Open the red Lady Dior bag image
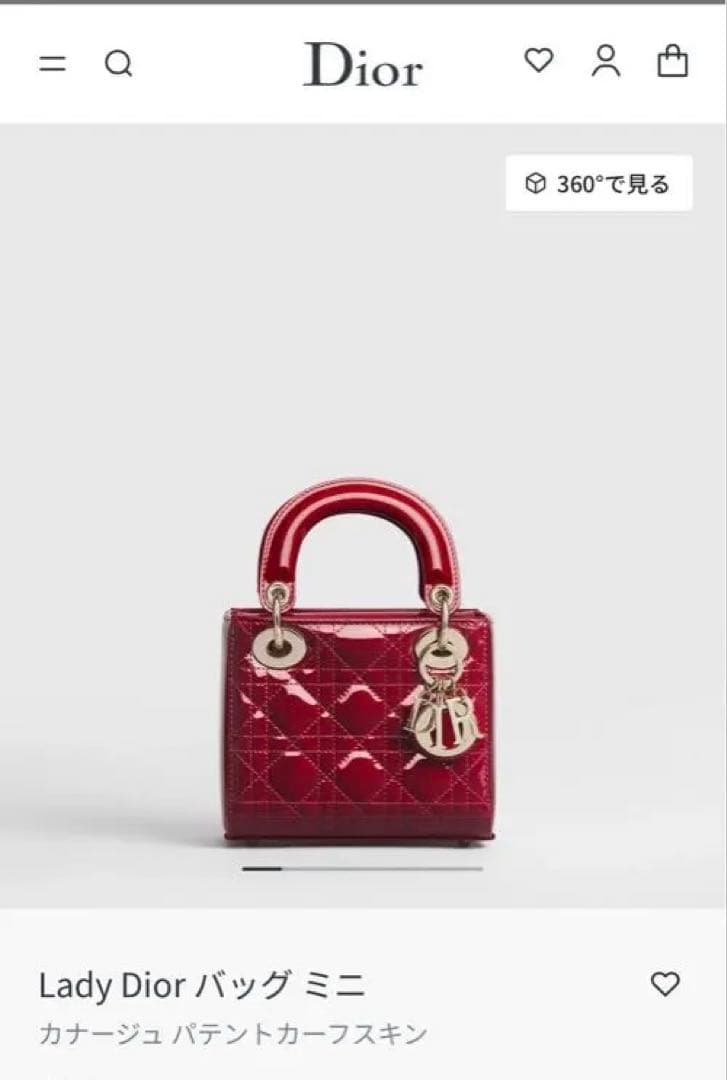This screenshot has height=1080, width=727. (x=360, y=665)
